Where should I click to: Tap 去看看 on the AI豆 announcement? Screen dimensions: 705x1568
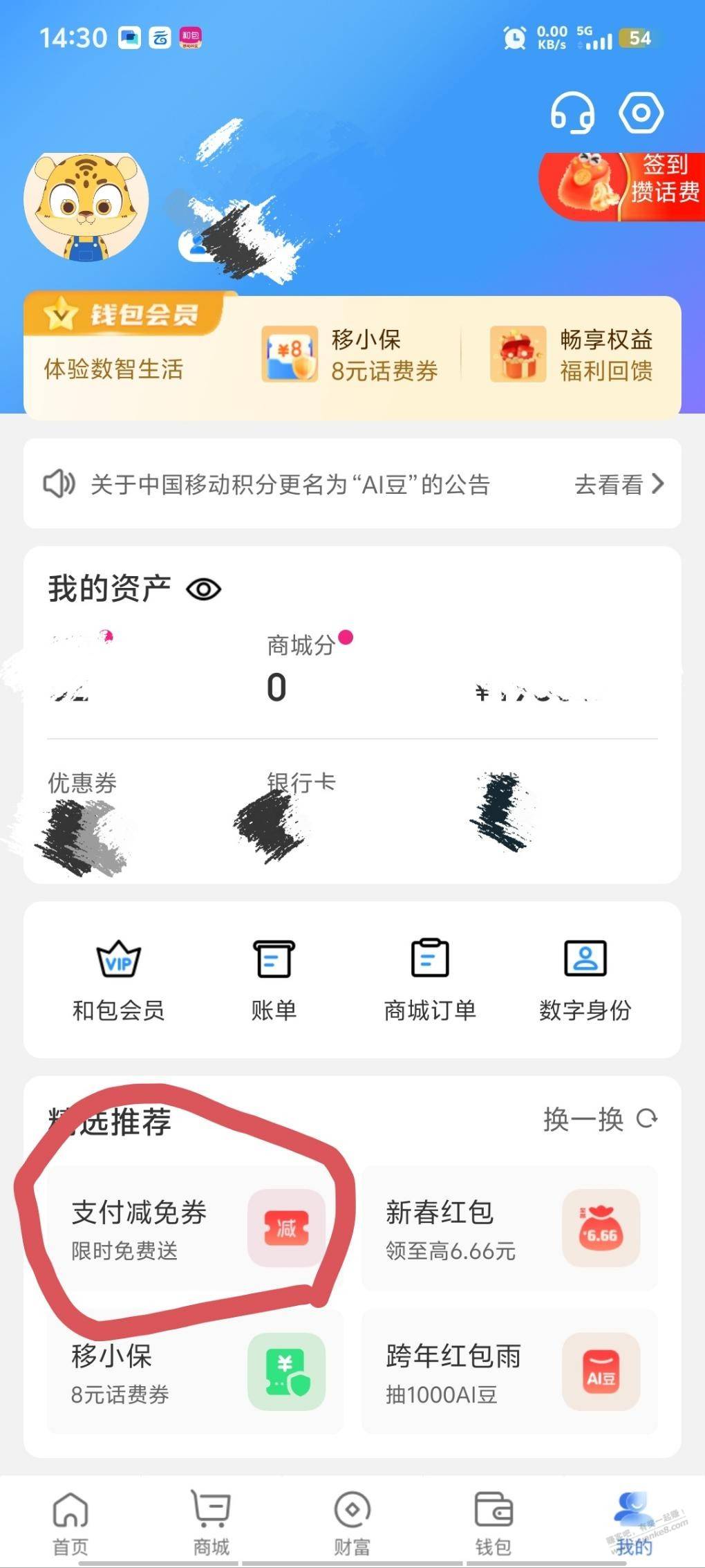click(619, 484)
